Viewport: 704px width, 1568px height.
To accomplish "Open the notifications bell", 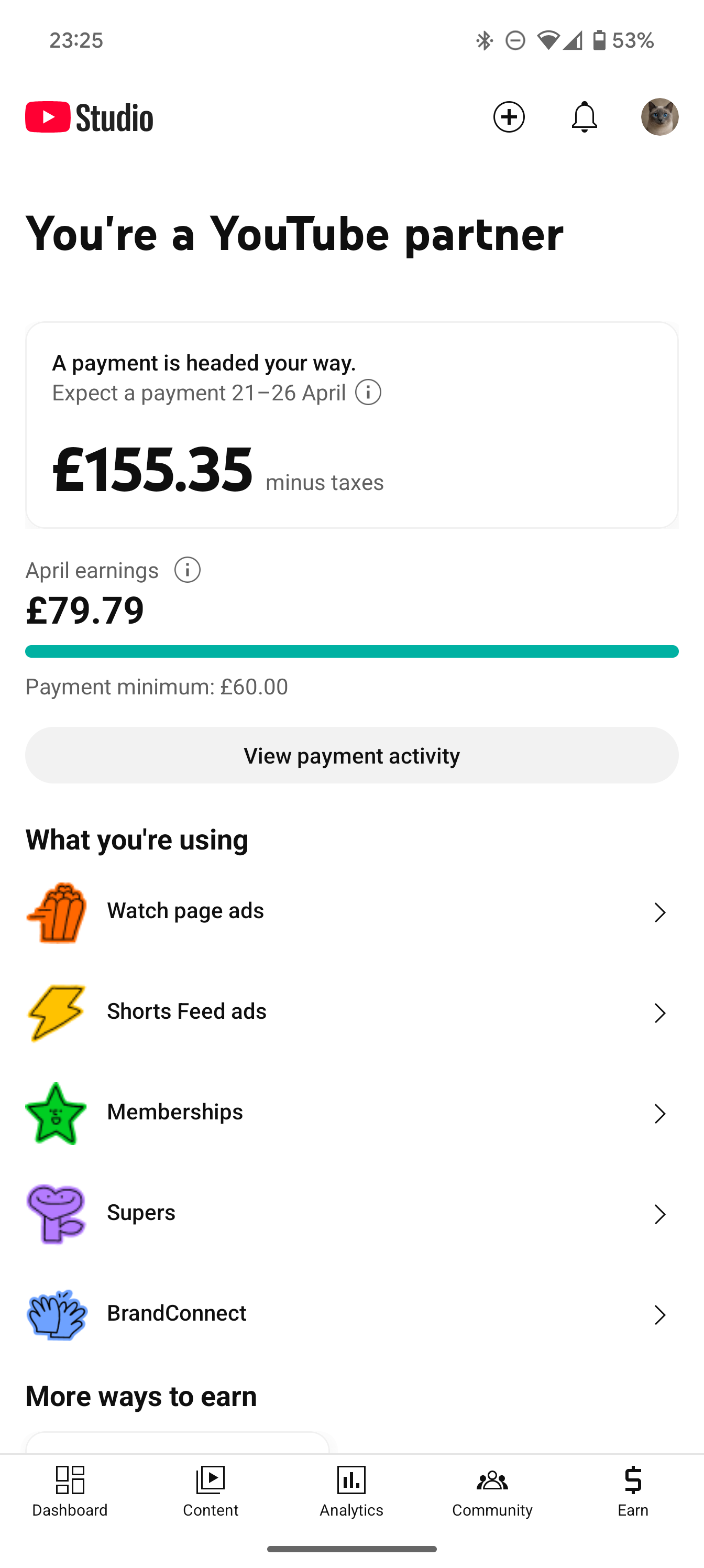I will tap(584, 117).
